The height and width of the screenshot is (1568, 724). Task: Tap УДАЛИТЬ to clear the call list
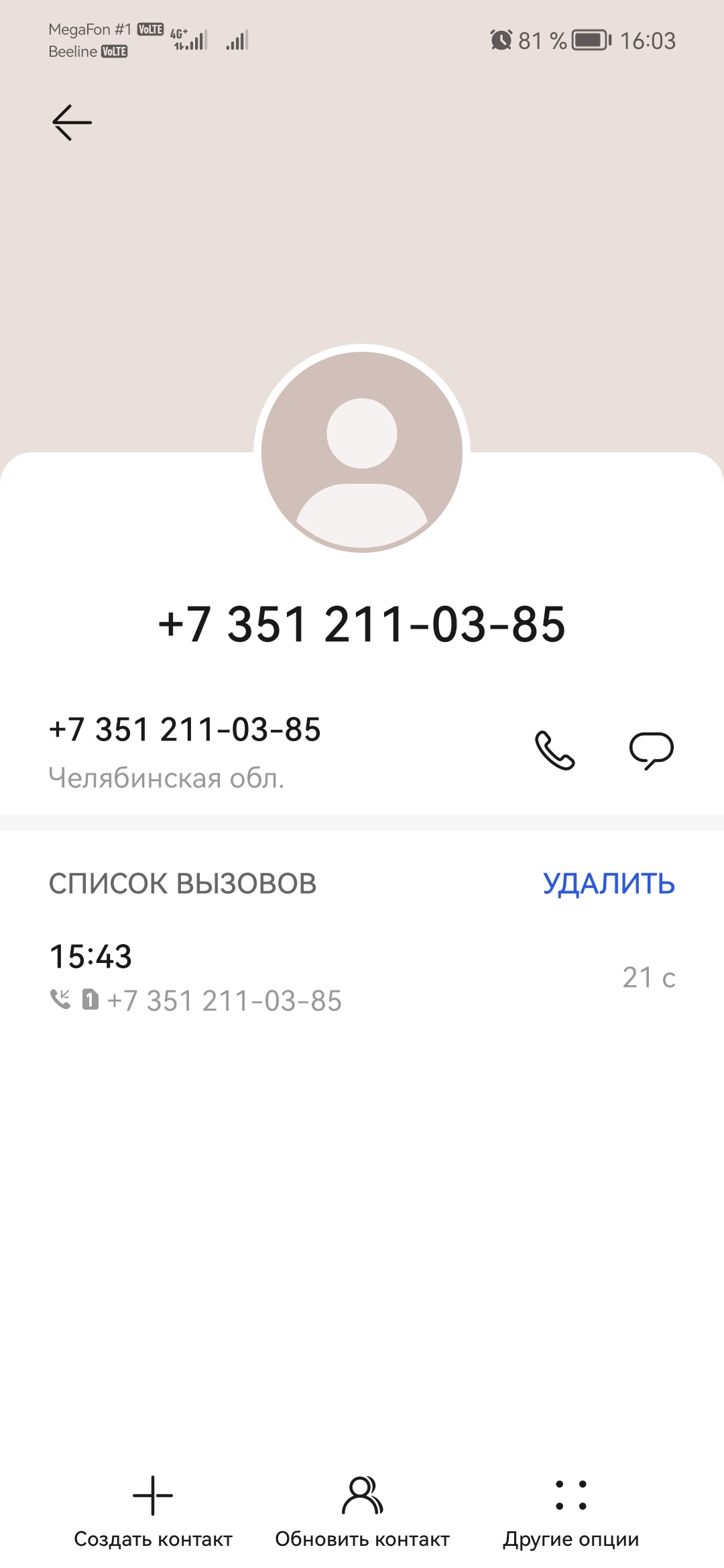pyautogui.click(x=608, y=883)
